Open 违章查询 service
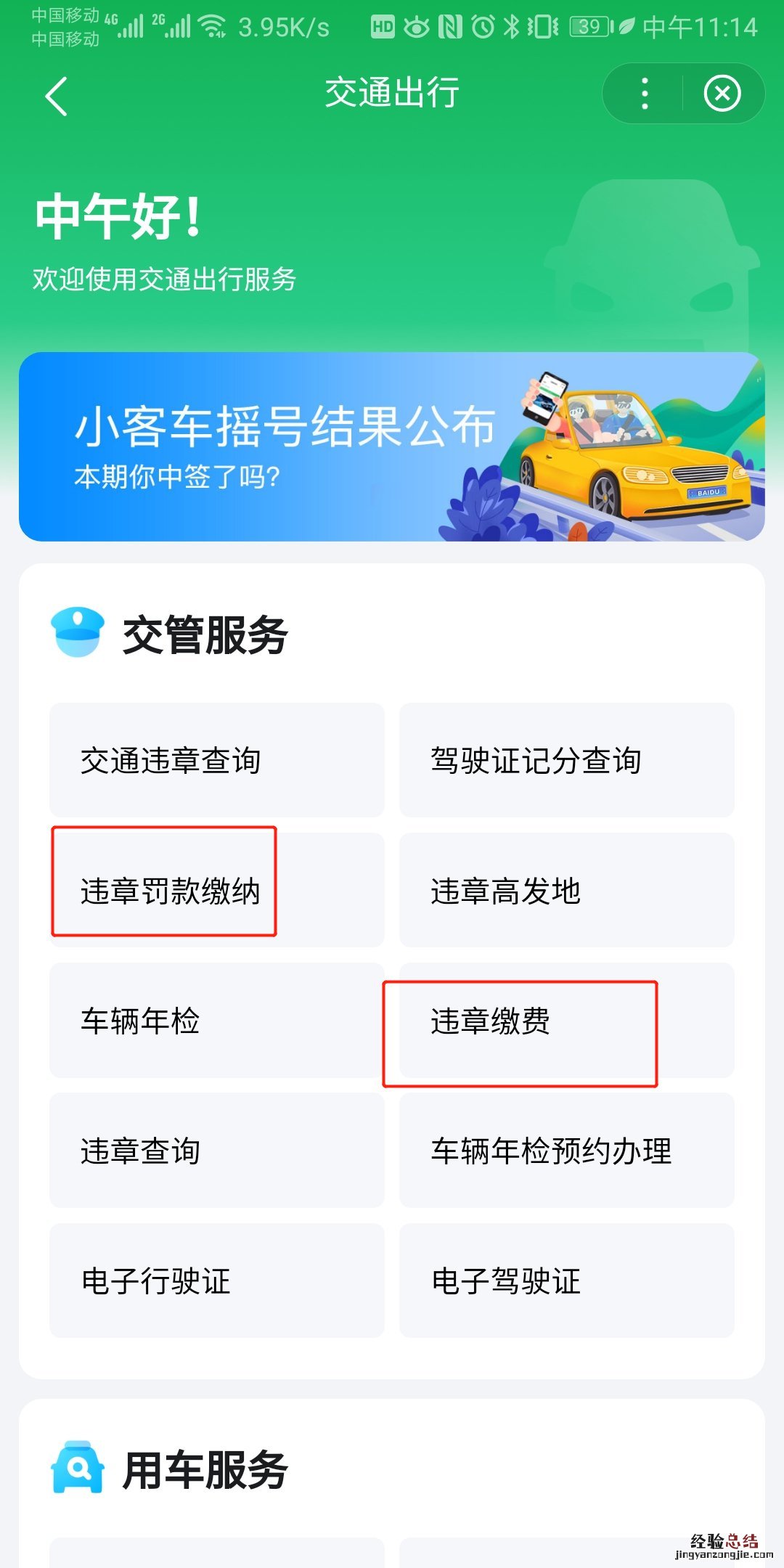784x1568 pixels. tap(216, 1150)
